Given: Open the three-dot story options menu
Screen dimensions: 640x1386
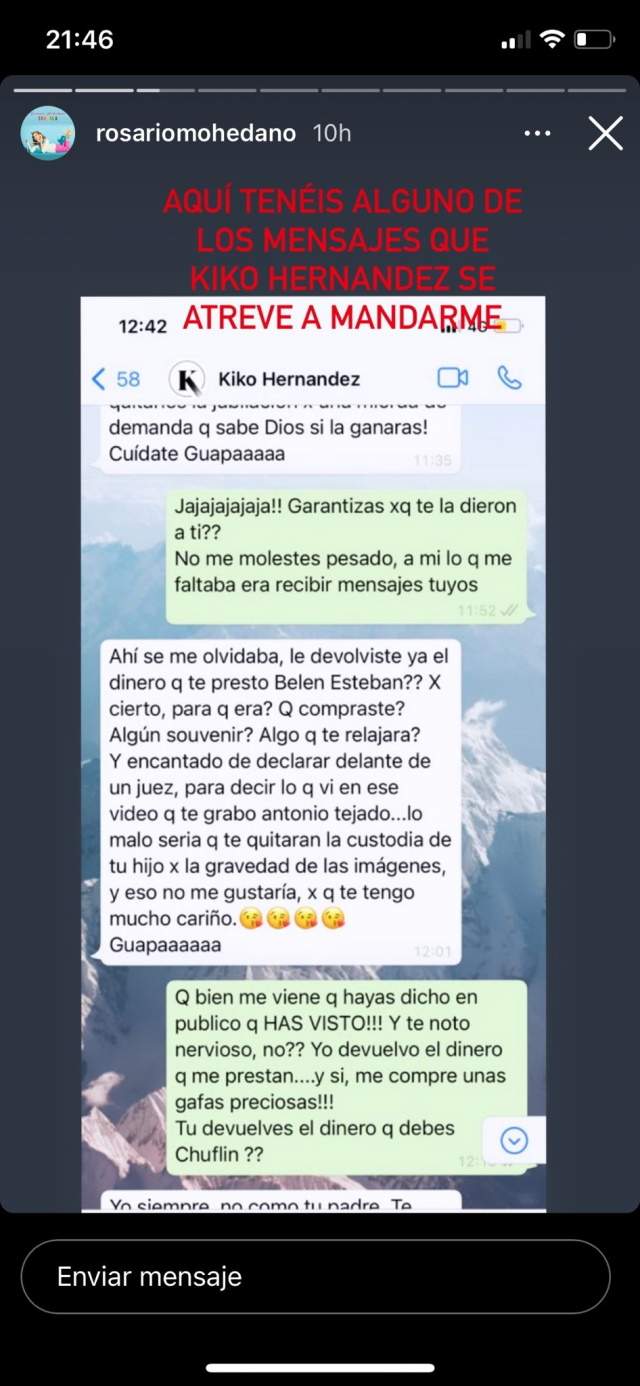Looking at the screenshot, I should coord(538,133).
